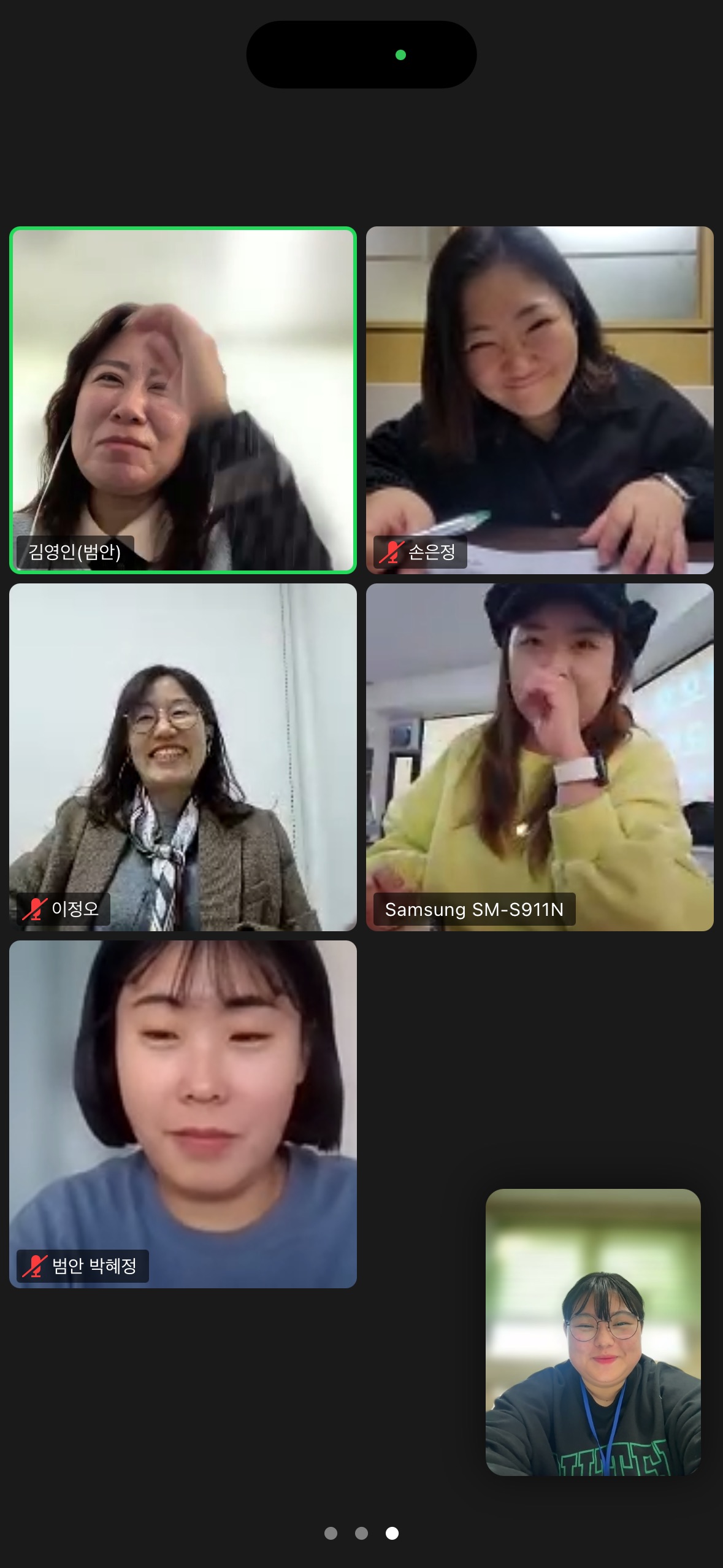
Task: Tap the floating self-view video thumbnail
Action: tap(593, 1332)
